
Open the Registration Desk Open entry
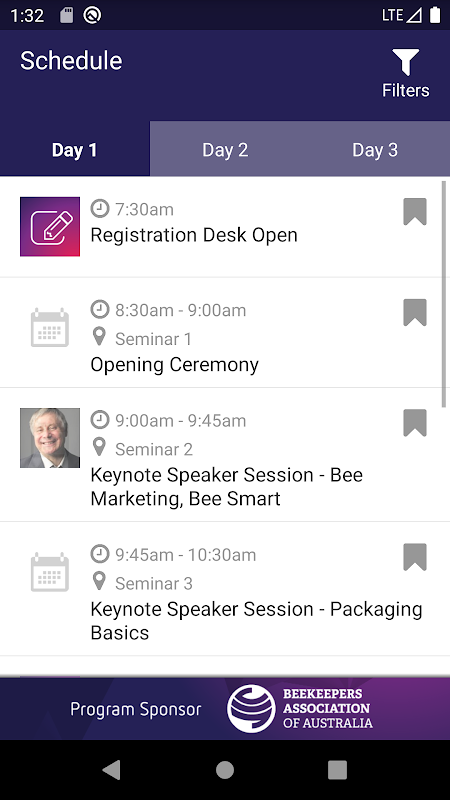click(221, 227)
